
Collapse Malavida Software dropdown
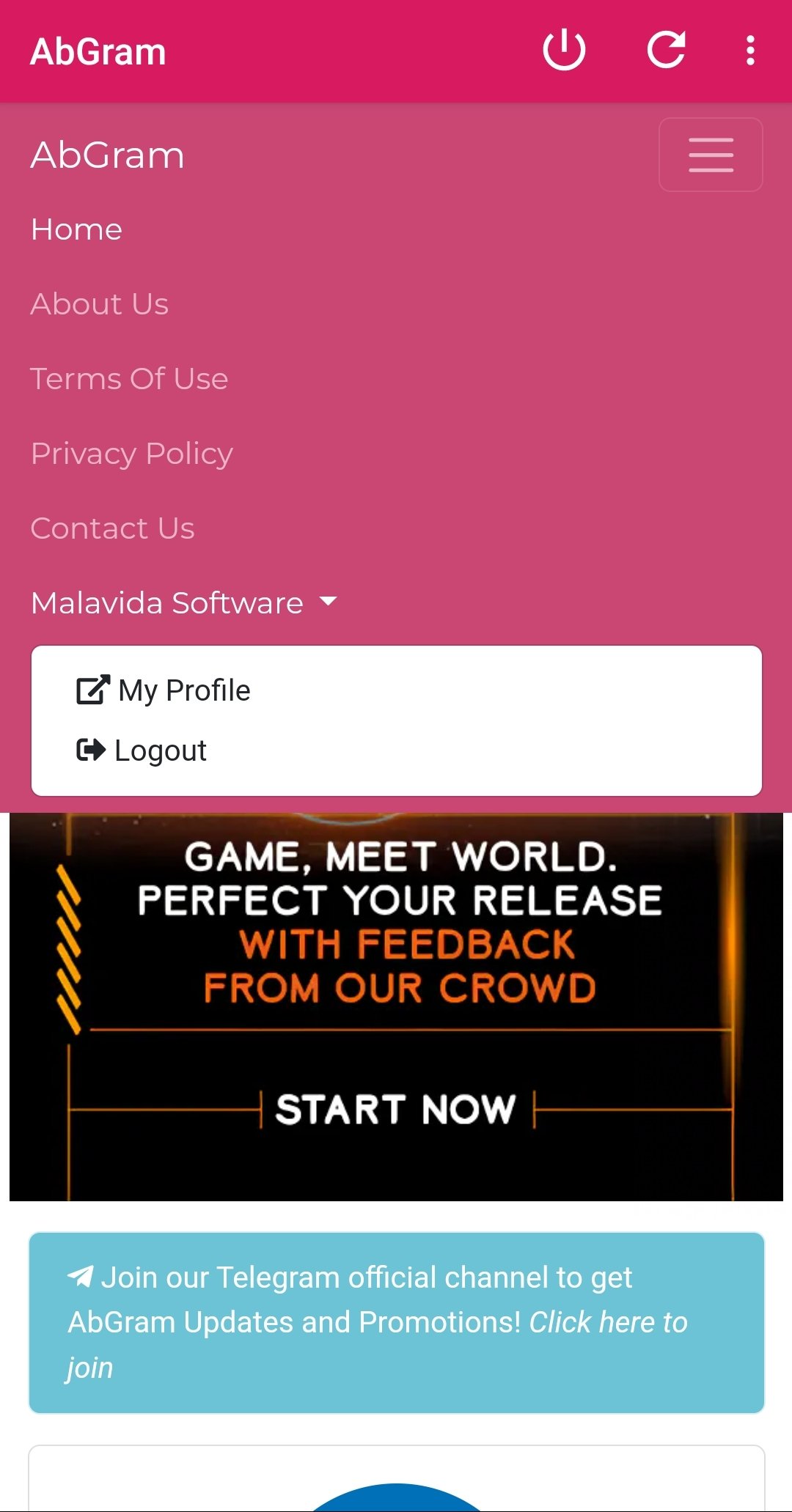(183, 603)
